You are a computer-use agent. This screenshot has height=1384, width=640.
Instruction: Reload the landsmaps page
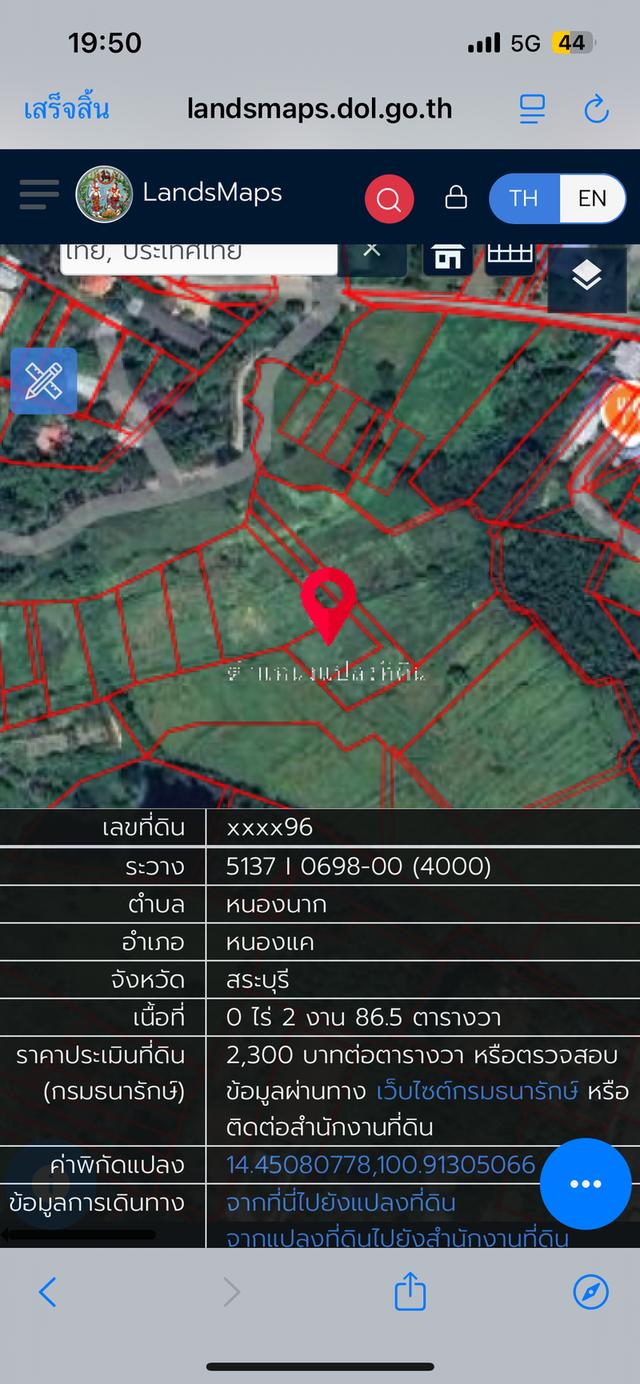tap(596, 109)
